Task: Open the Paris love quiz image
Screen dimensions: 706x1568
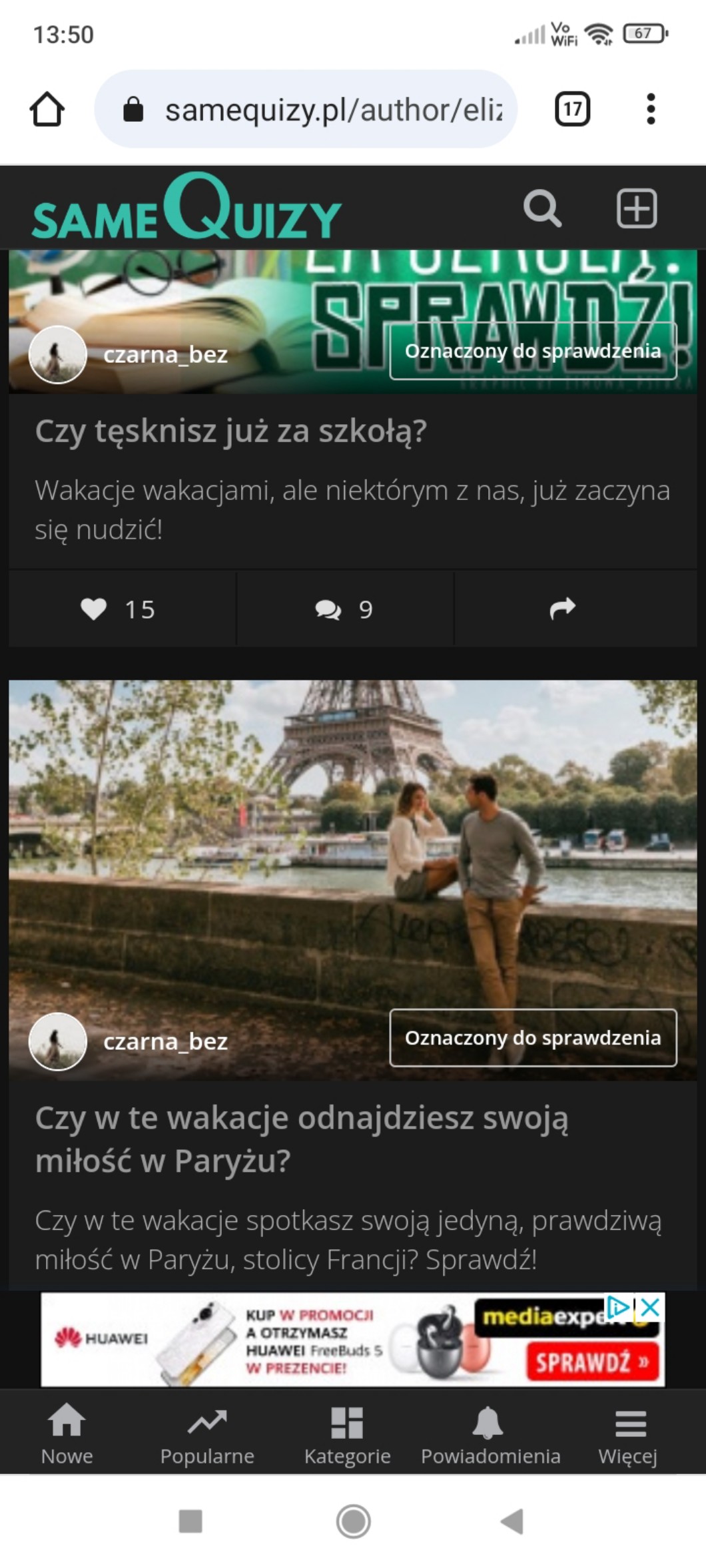Action: [353, 839]
